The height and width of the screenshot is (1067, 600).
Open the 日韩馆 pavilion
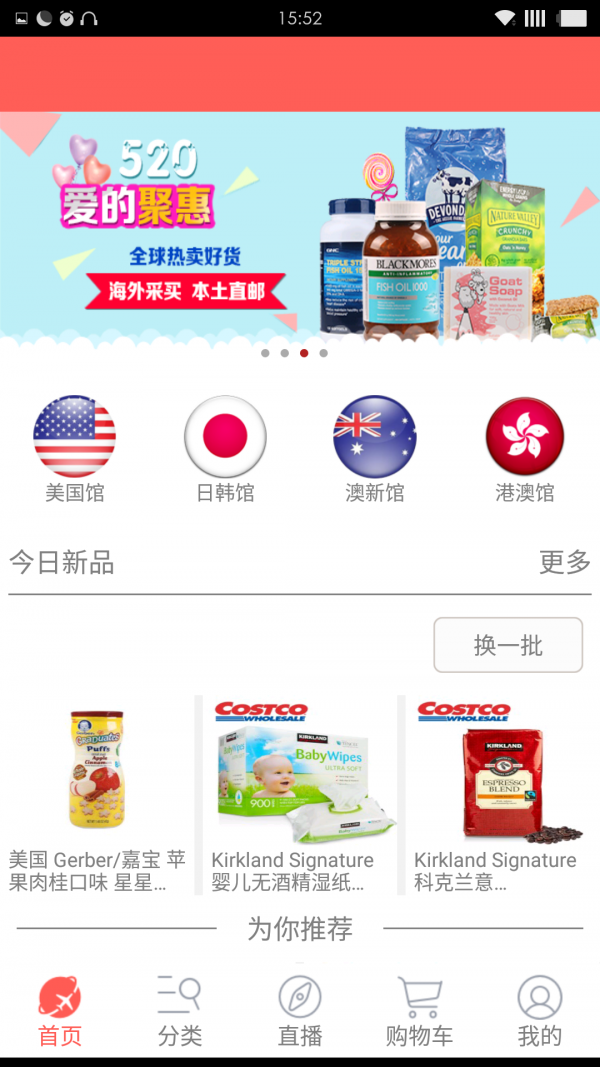point(225,448)
